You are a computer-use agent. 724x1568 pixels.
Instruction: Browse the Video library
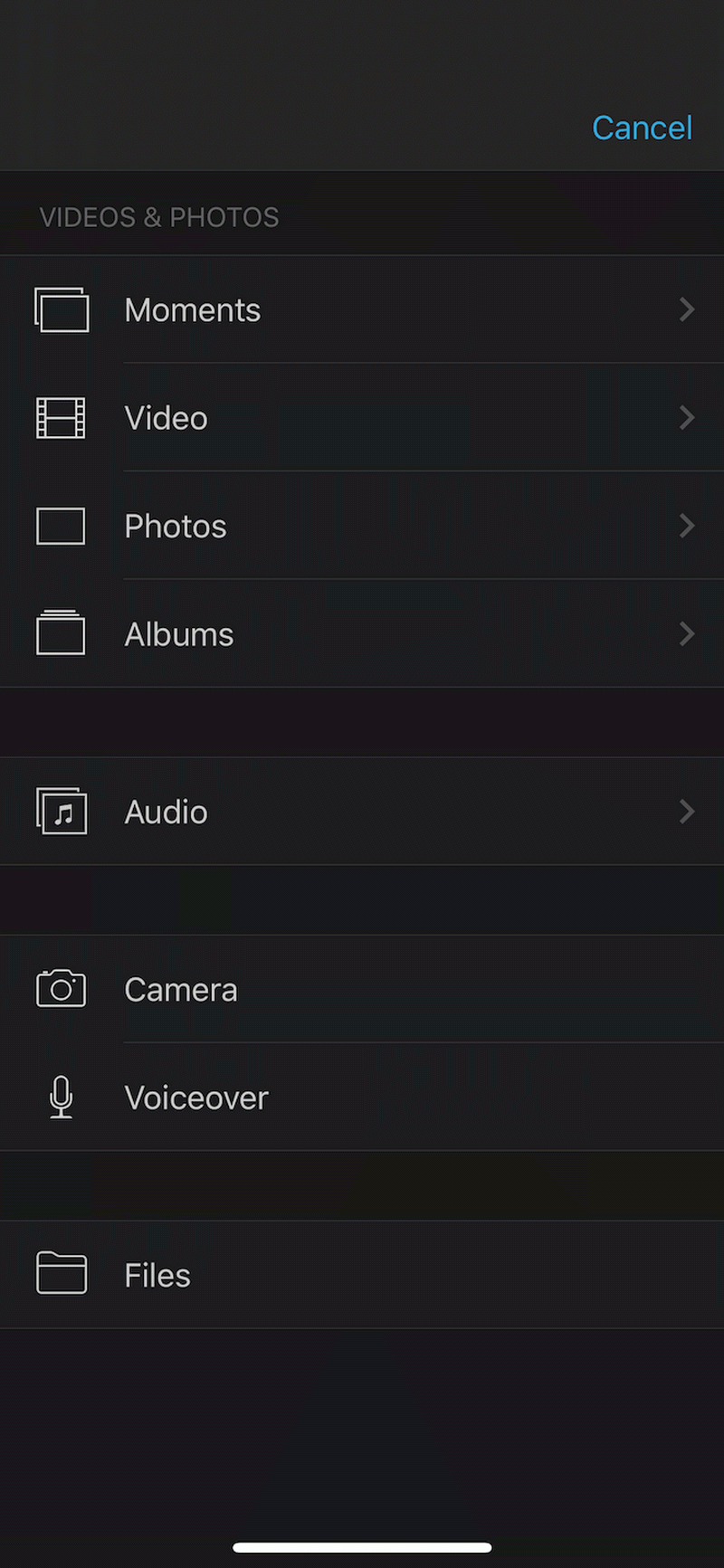click(362, 417)
